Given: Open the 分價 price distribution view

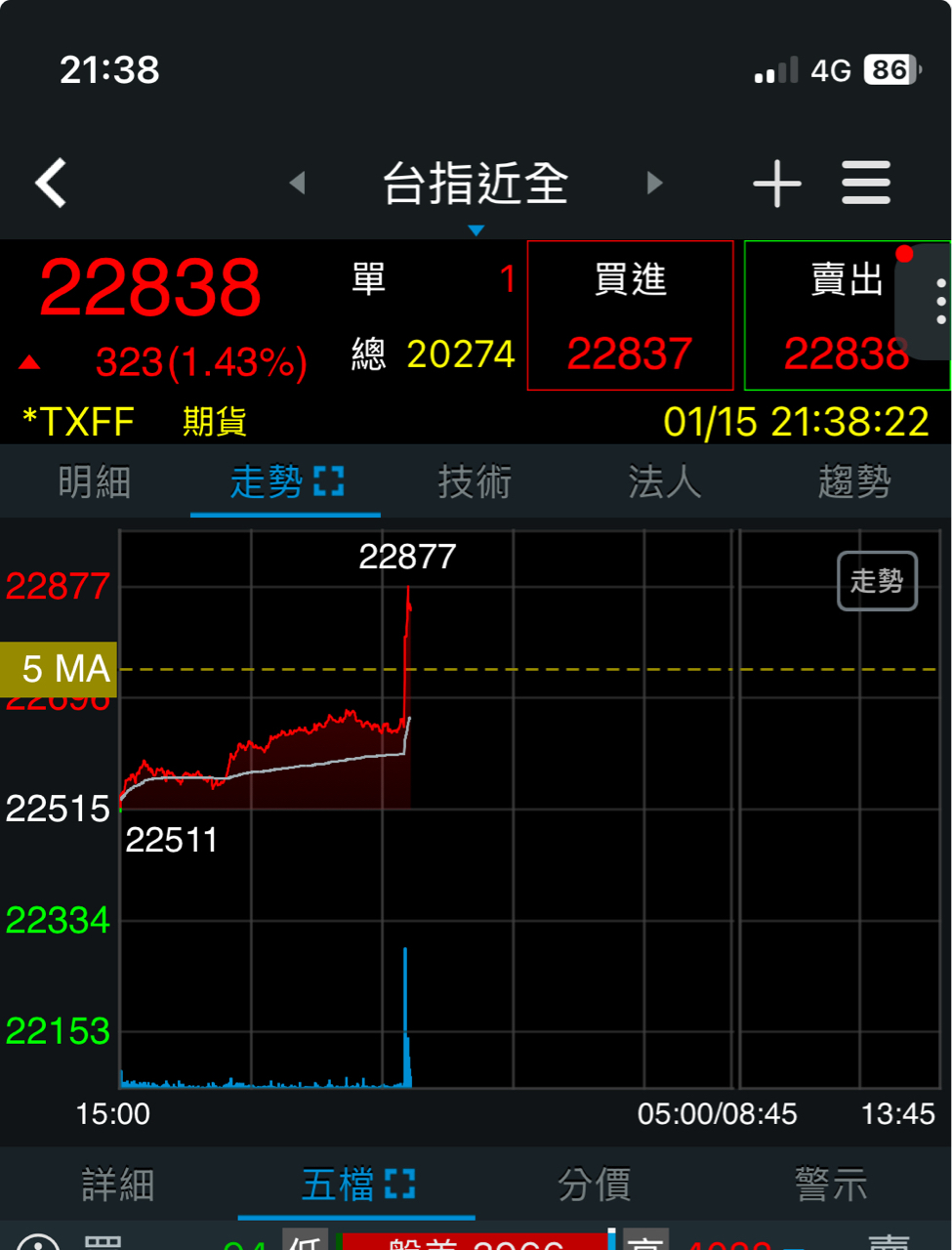Looking at the screenshot, I should (x=596, y=1183).
